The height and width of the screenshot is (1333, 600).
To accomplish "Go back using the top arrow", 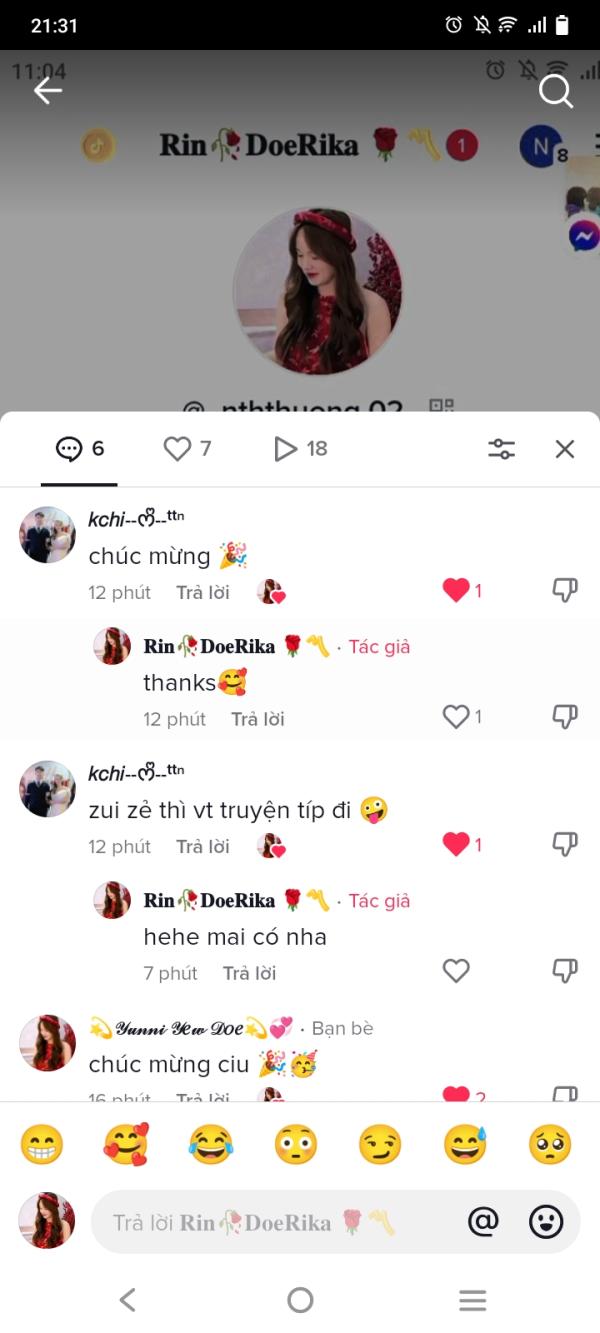I will click(x=48, y=91).
